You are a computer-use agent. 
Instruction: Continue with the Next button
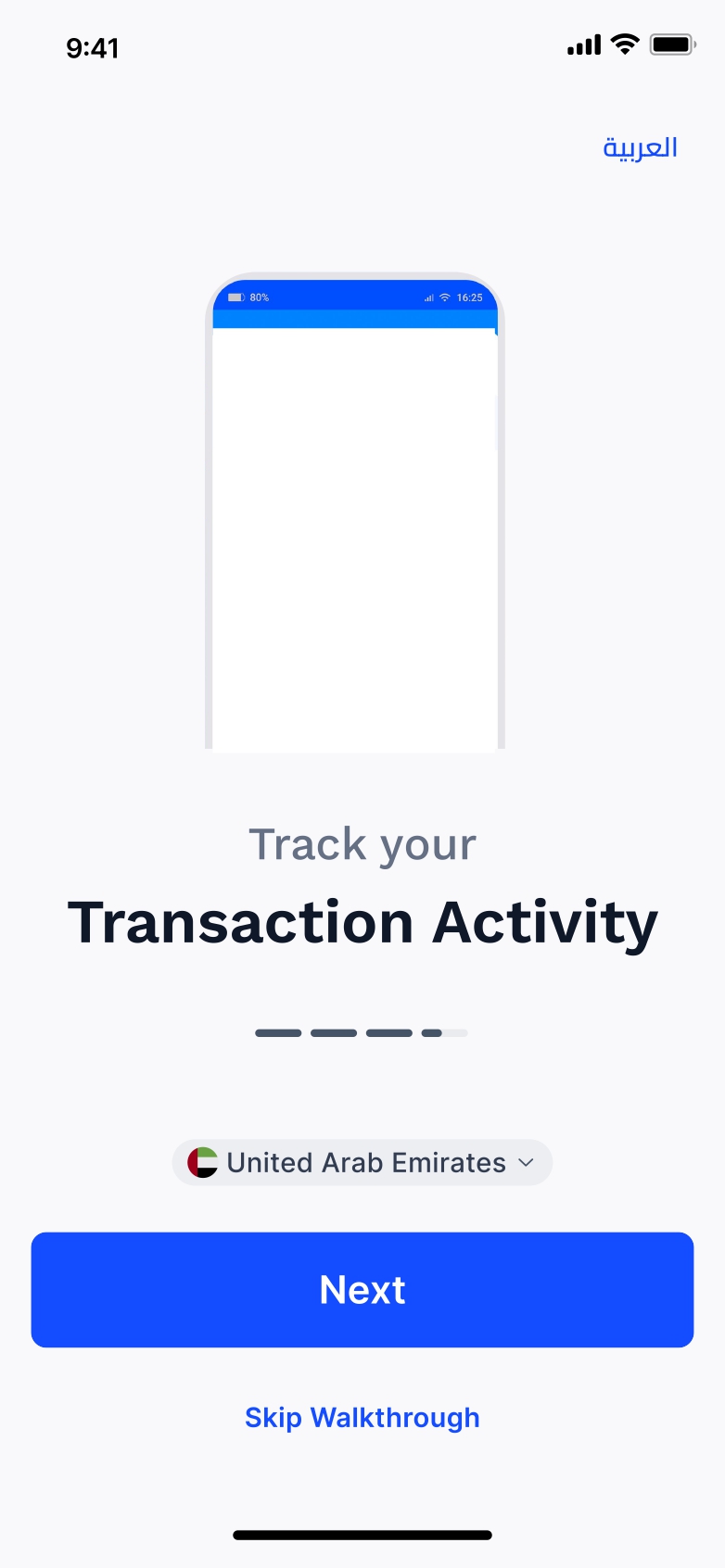pyautogui.click(x=362, y=1289)
